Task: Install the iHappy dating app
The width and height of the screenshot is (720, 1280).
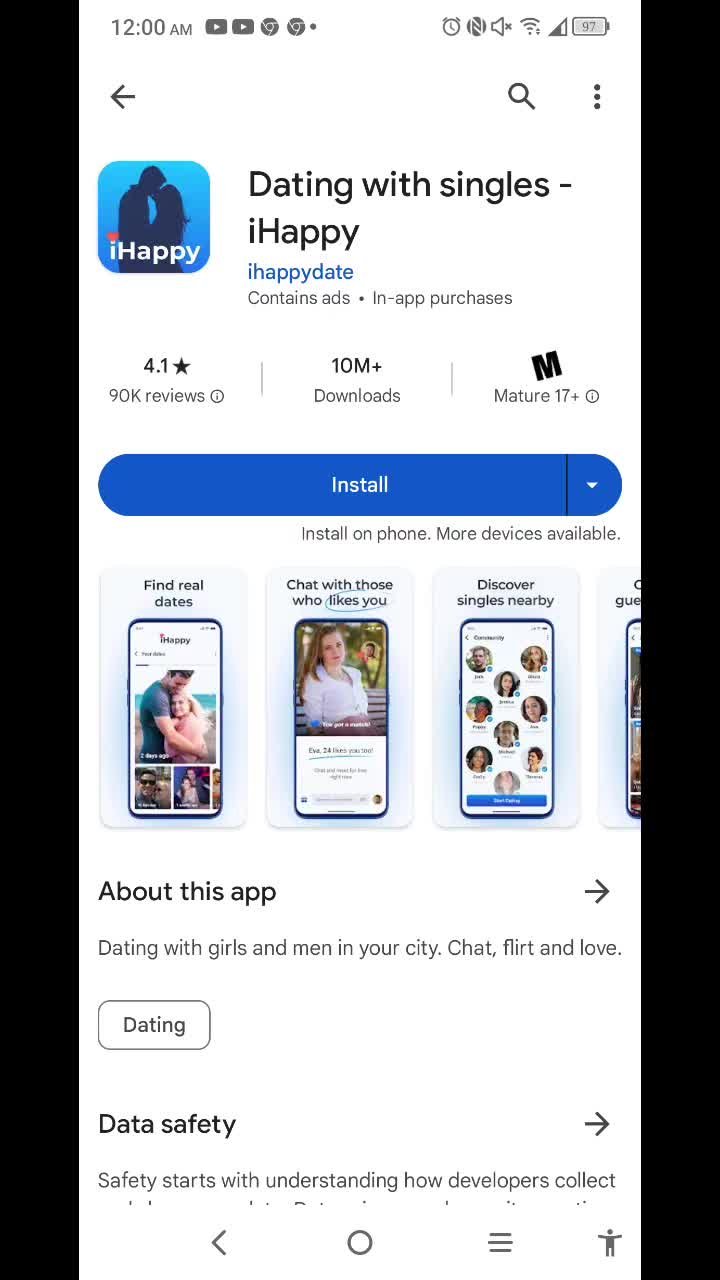Action: 332,485
